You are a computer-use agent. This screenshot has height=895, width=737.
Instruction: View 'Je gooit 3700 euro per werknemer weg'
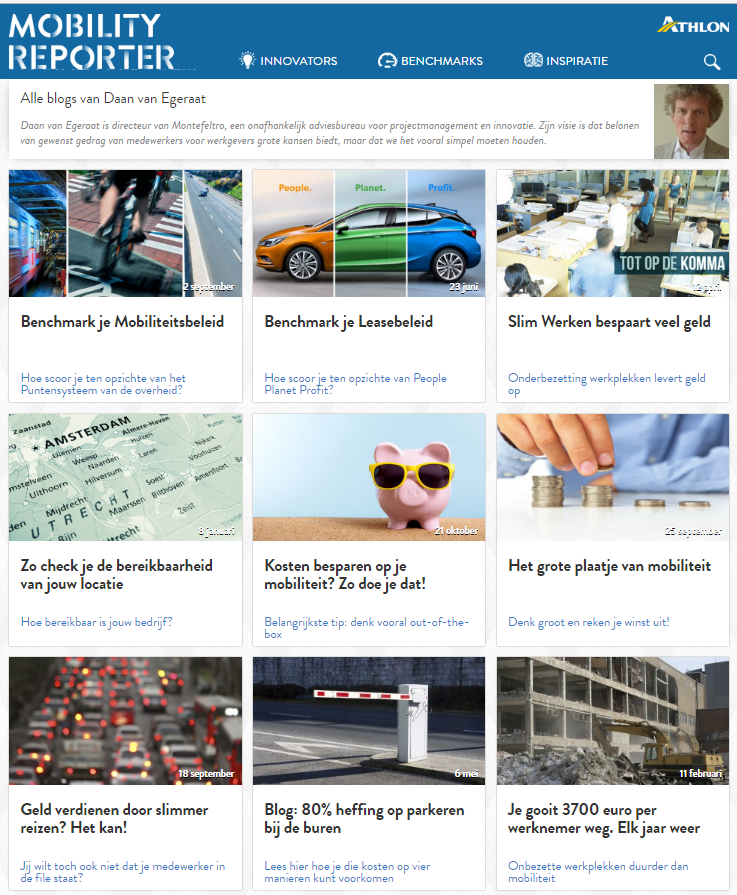pyautogui.click(x=603, y=818)
